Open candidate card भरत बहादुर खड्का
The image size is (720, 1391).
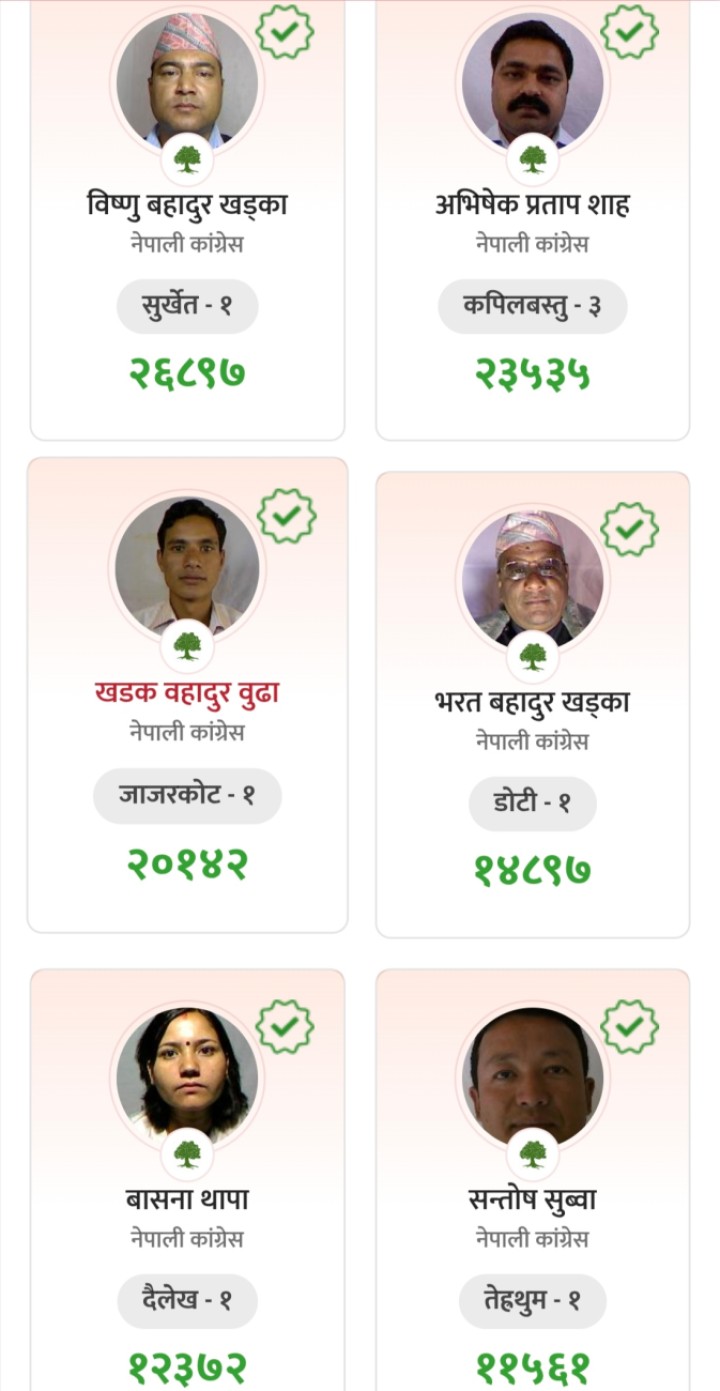coord(532,702)
